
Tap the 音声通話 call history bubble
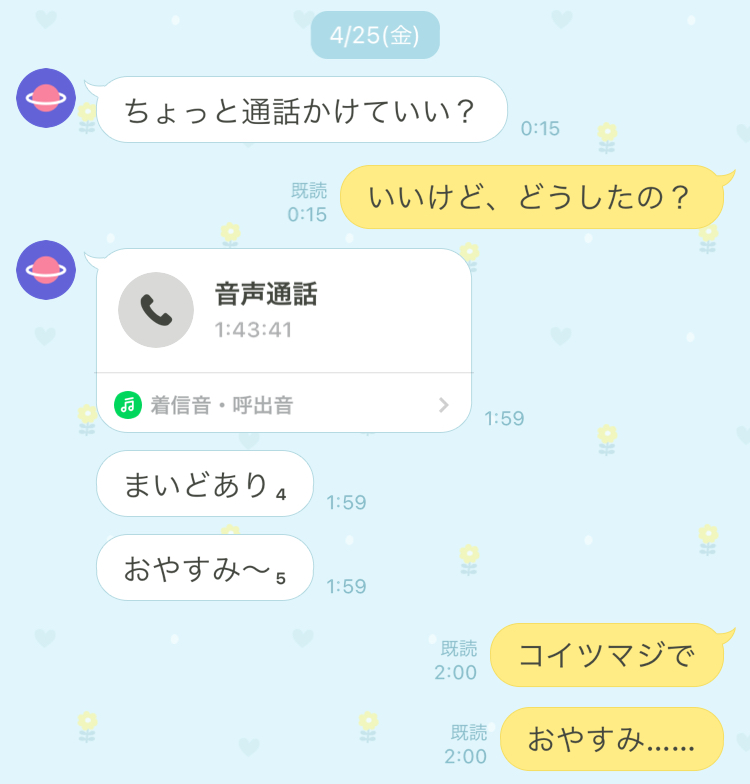283,310
